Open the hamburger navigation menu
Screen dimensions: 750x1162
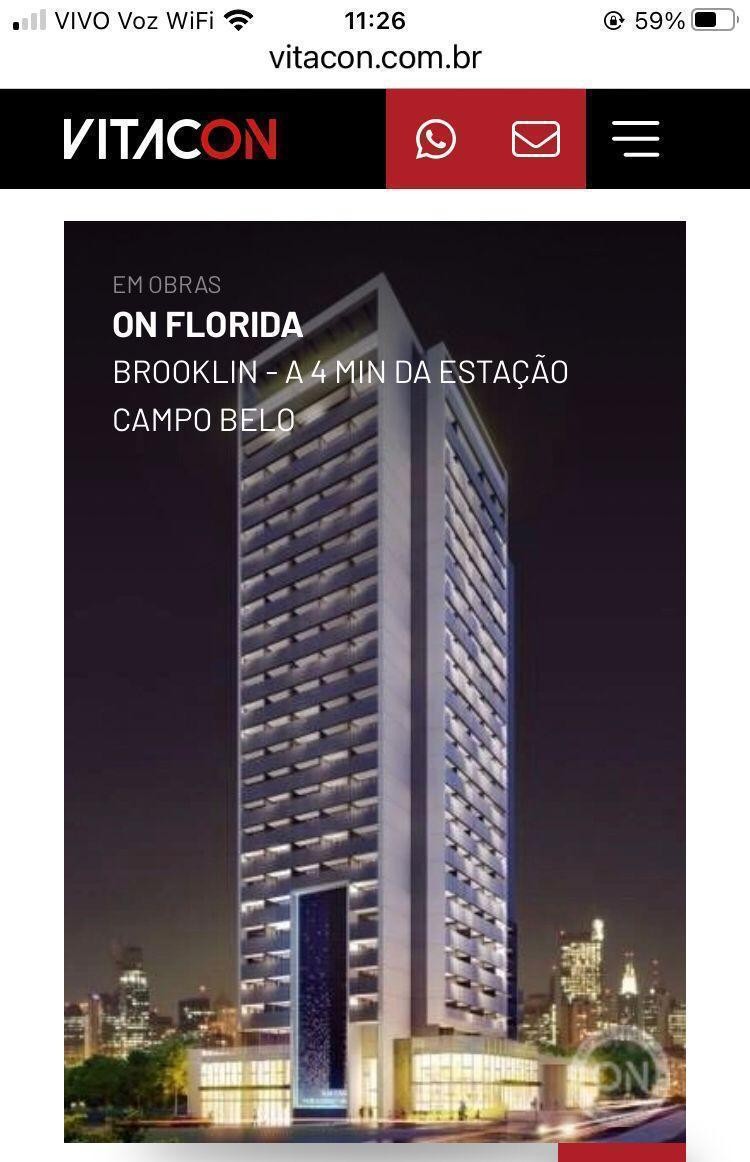pyautogui.click(x=635, y=139)
